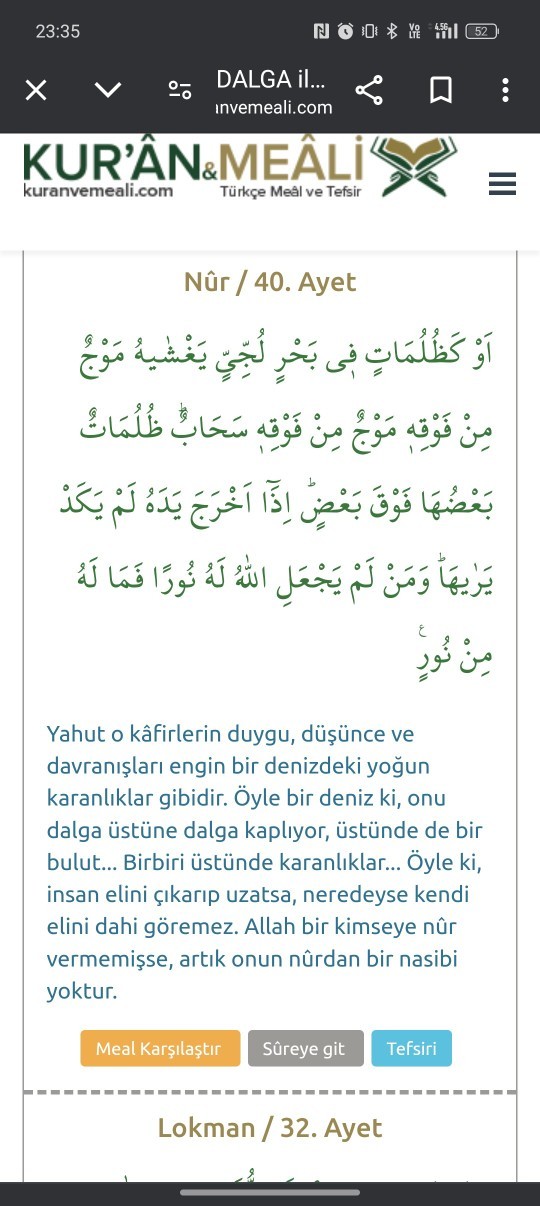Open Tefsiri for Nûr 40
The height and width of the screenshot is (1206, 540).
(x=411, y=1049)
